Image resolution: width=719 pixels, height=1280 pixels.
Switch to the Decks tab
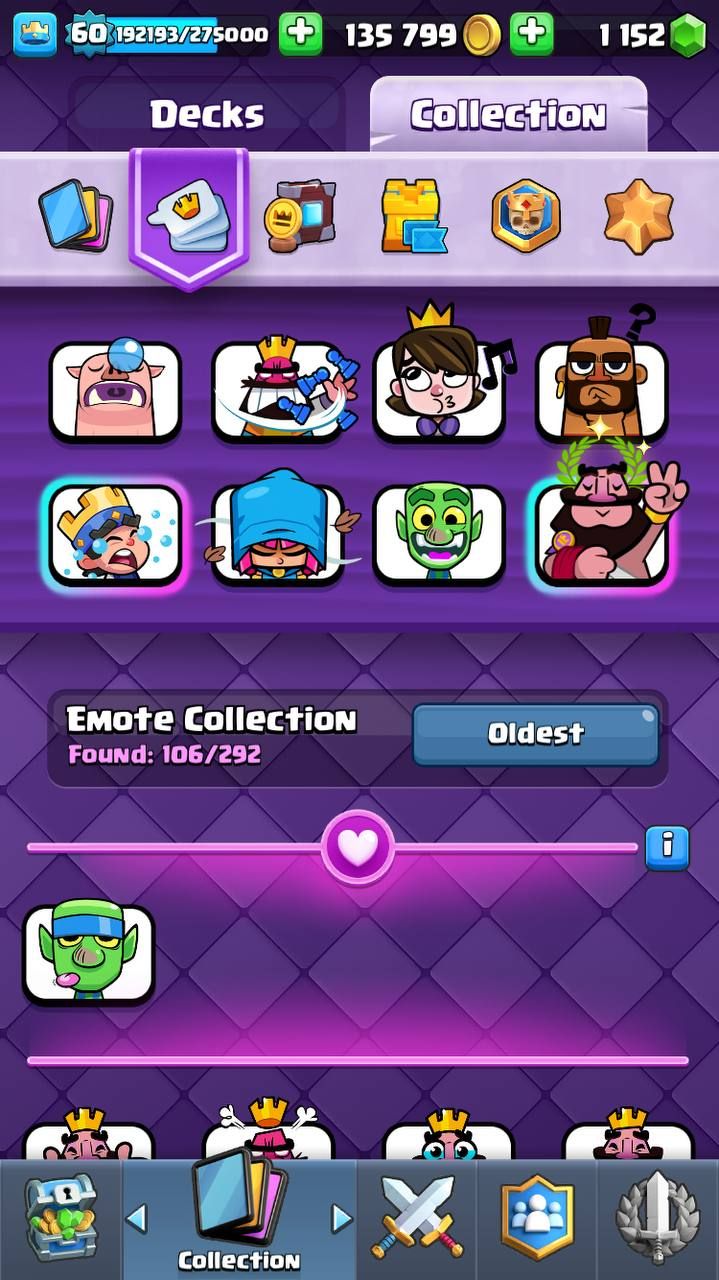pyautogui.click(x=207, y=115)
